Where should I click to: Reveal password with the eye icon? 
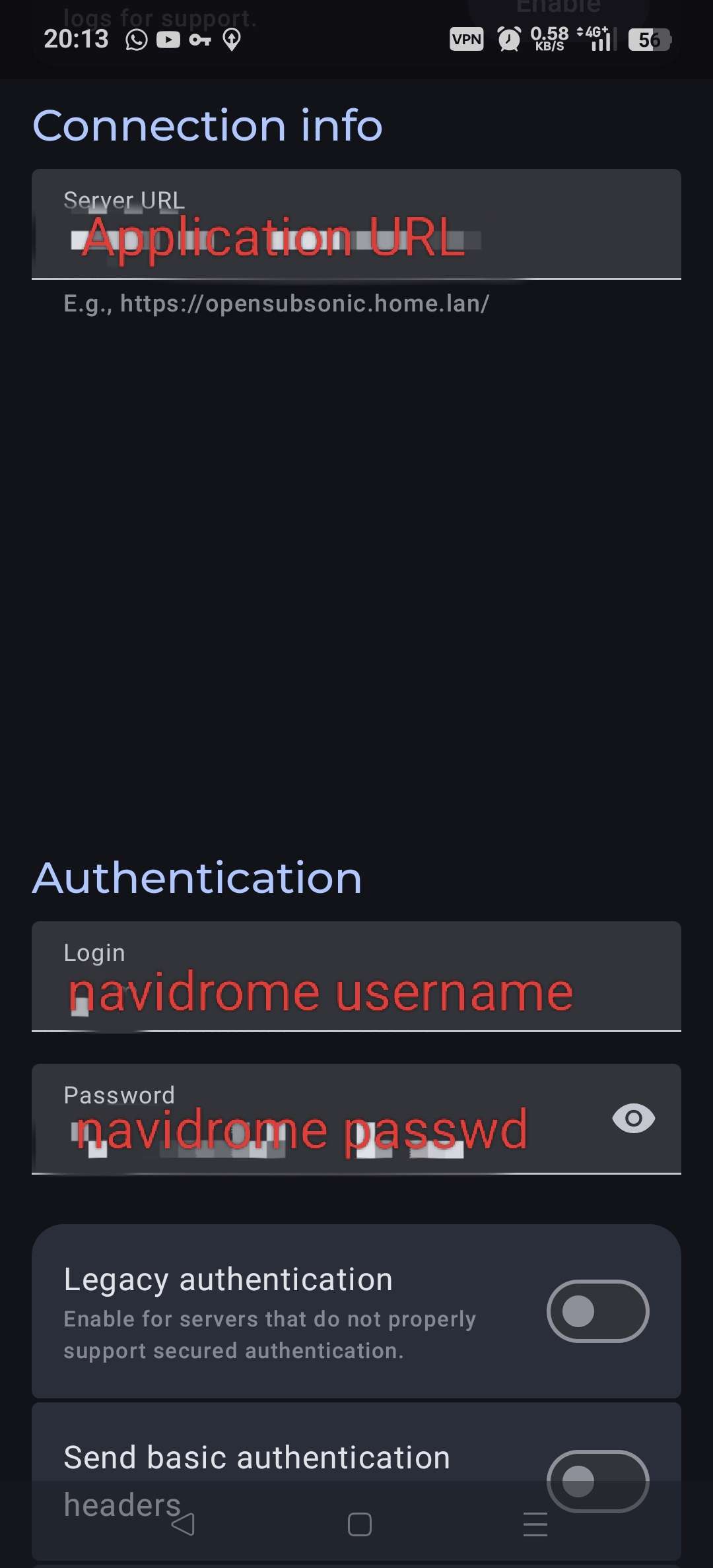[x=633, y=1119]
